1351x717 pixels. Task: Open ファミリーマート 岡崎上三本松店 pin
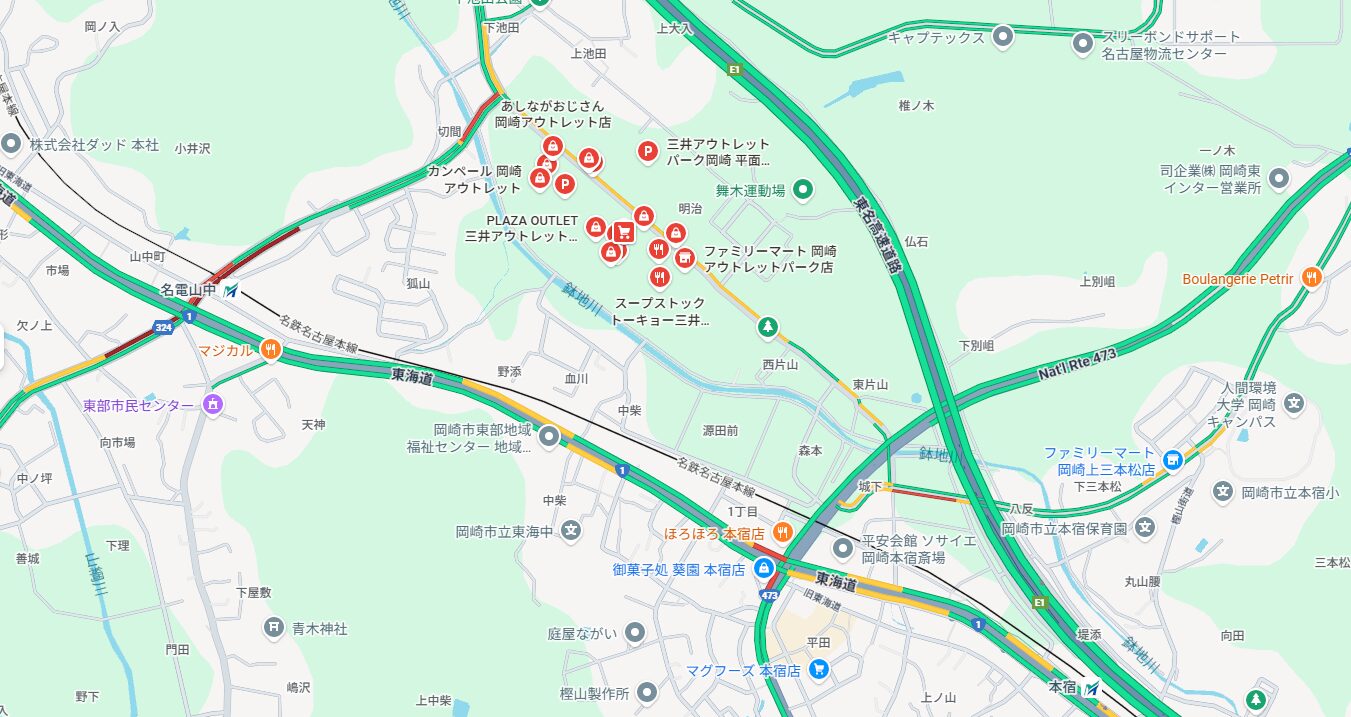[x=1174, y=460]
